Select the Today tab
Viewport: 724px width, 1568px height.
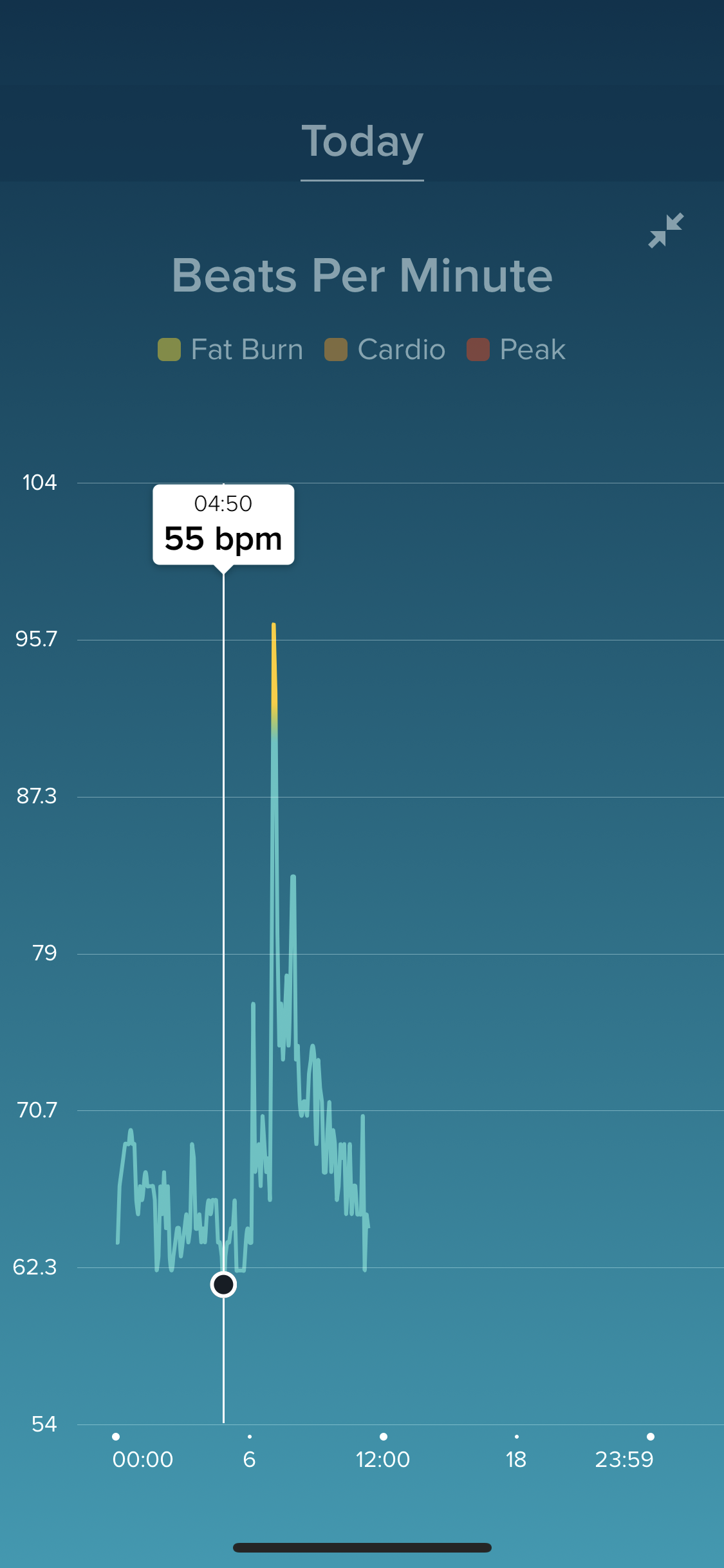(362, 142)
